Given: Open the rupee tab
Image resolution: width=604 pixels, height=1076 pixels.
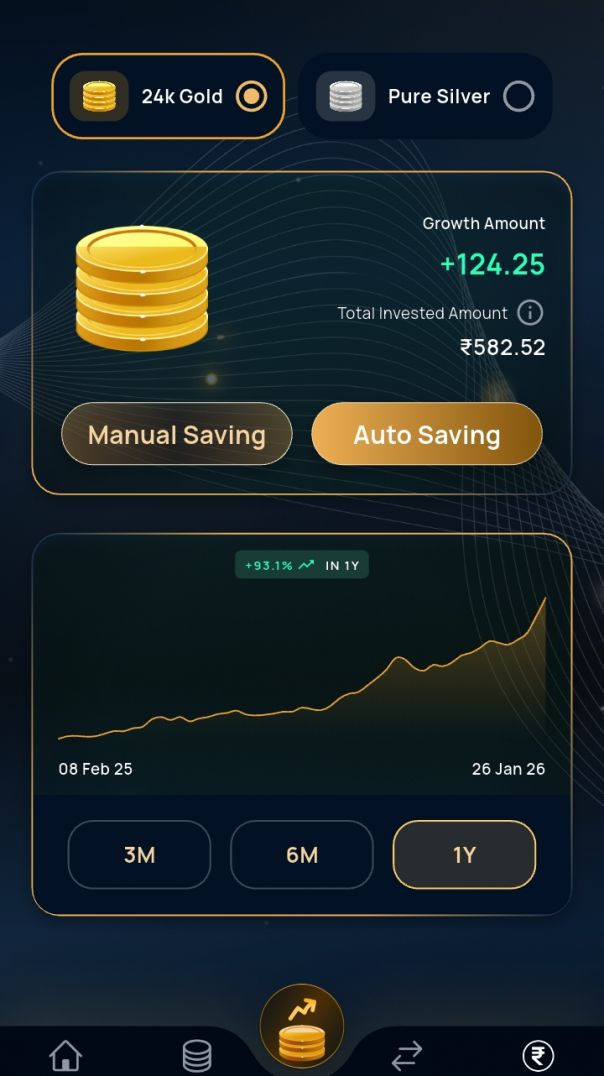Looking at the screenshot, I should [538, 1055].
